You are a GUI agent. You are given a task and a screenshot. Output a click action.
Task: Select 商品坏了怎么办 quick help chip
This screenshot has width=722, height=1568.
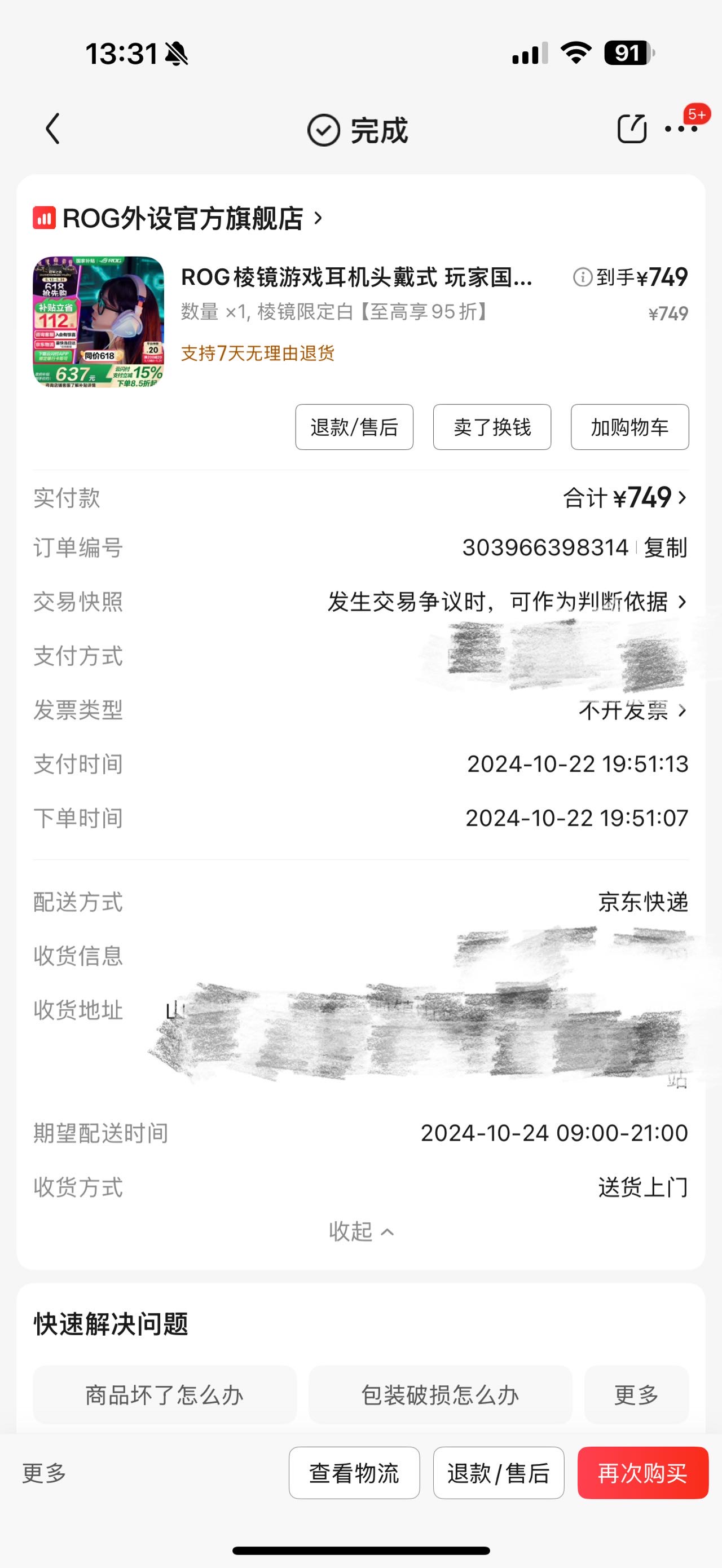[x=164, y=1394]
